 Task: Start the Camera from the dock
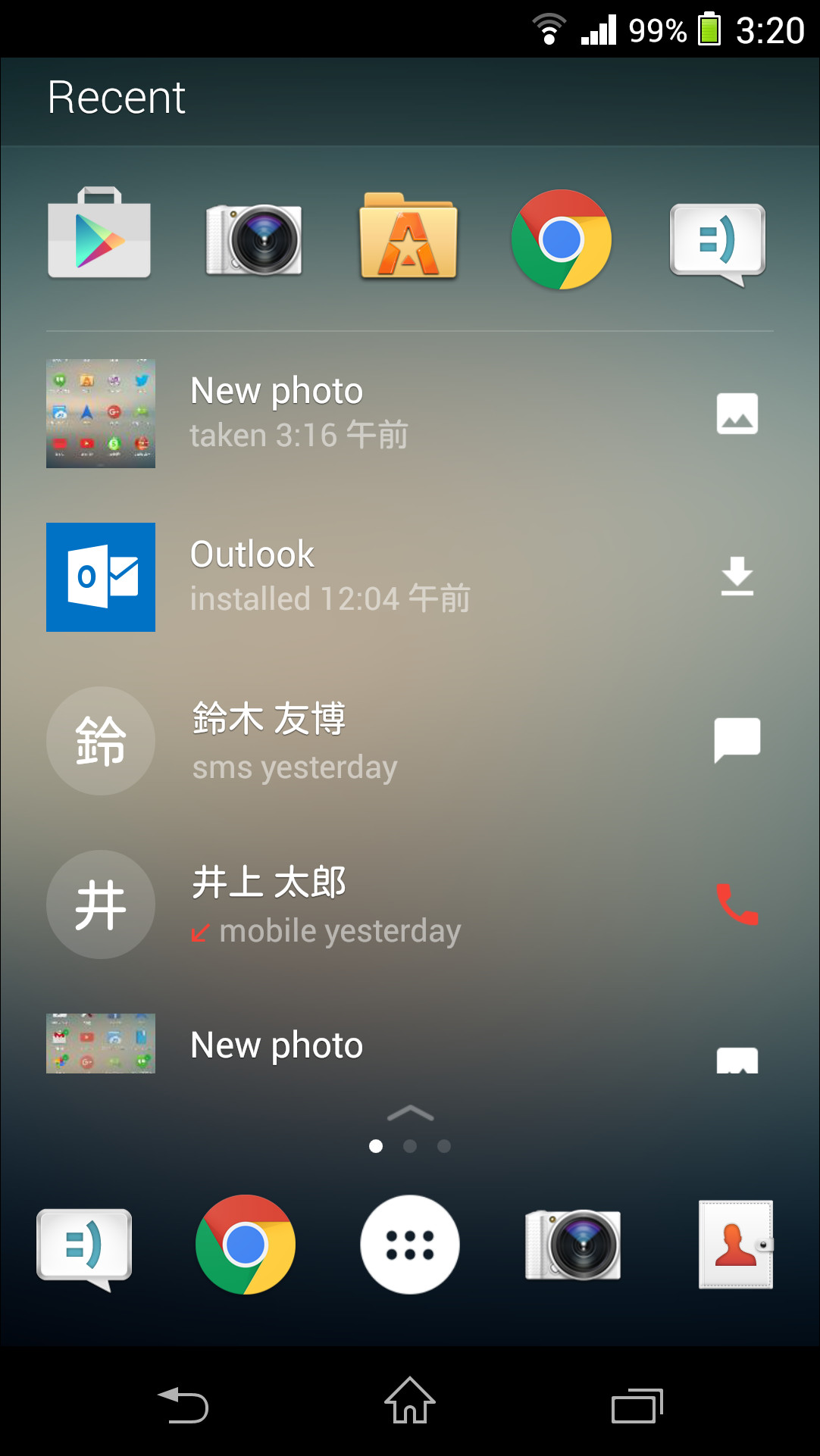573,1244
